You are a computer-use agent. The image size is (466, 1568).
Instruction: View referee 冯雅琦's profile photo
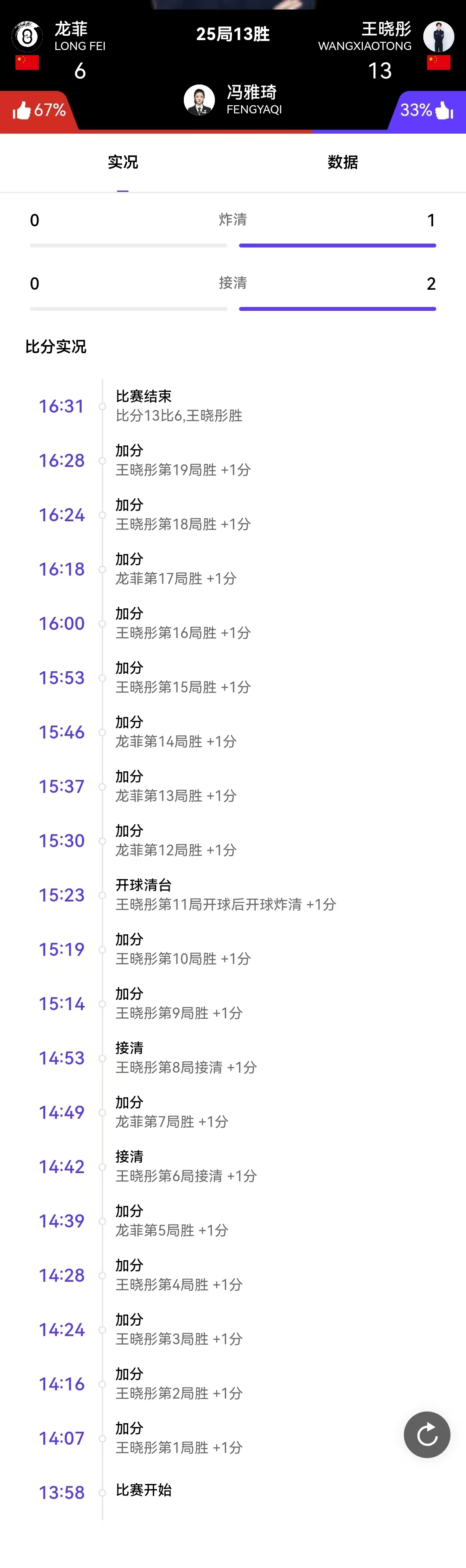click(199, 100)
